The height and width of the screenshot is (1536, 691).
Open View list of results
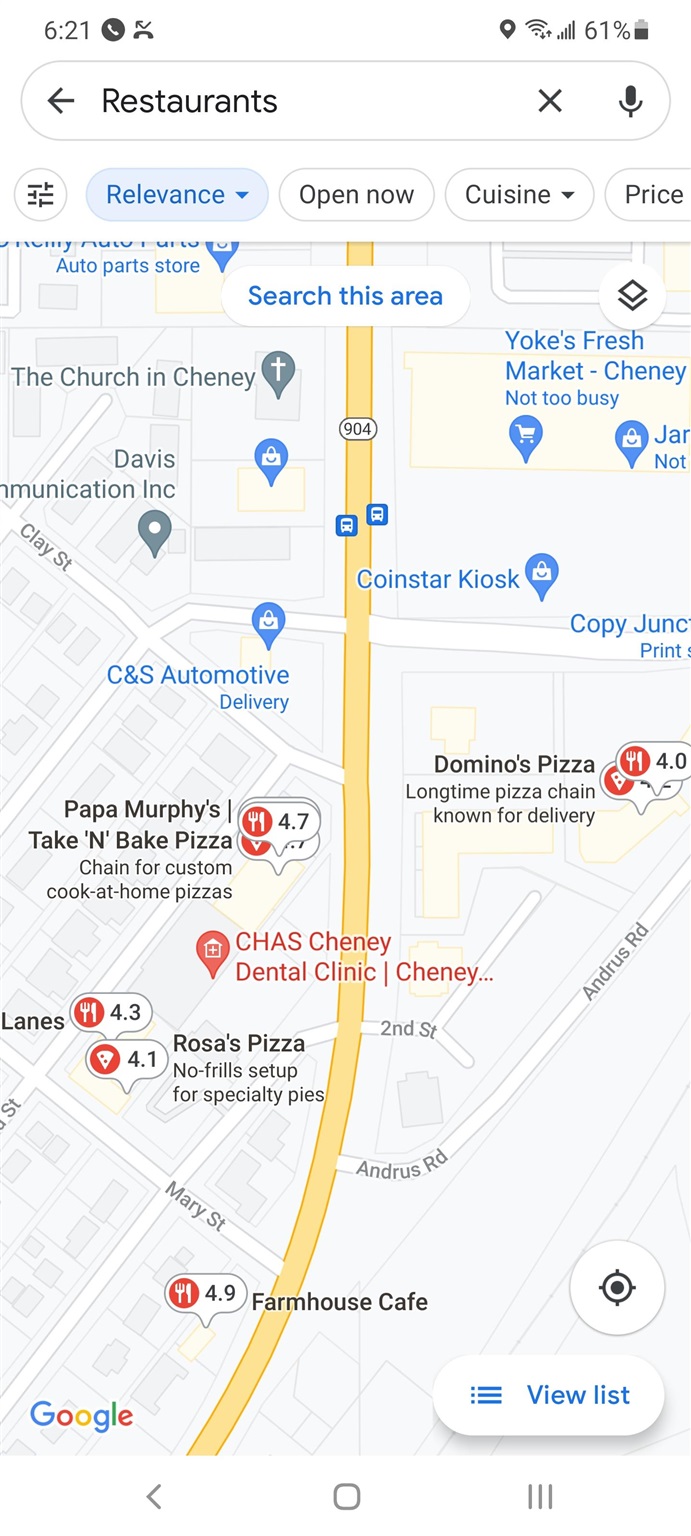549,1395
